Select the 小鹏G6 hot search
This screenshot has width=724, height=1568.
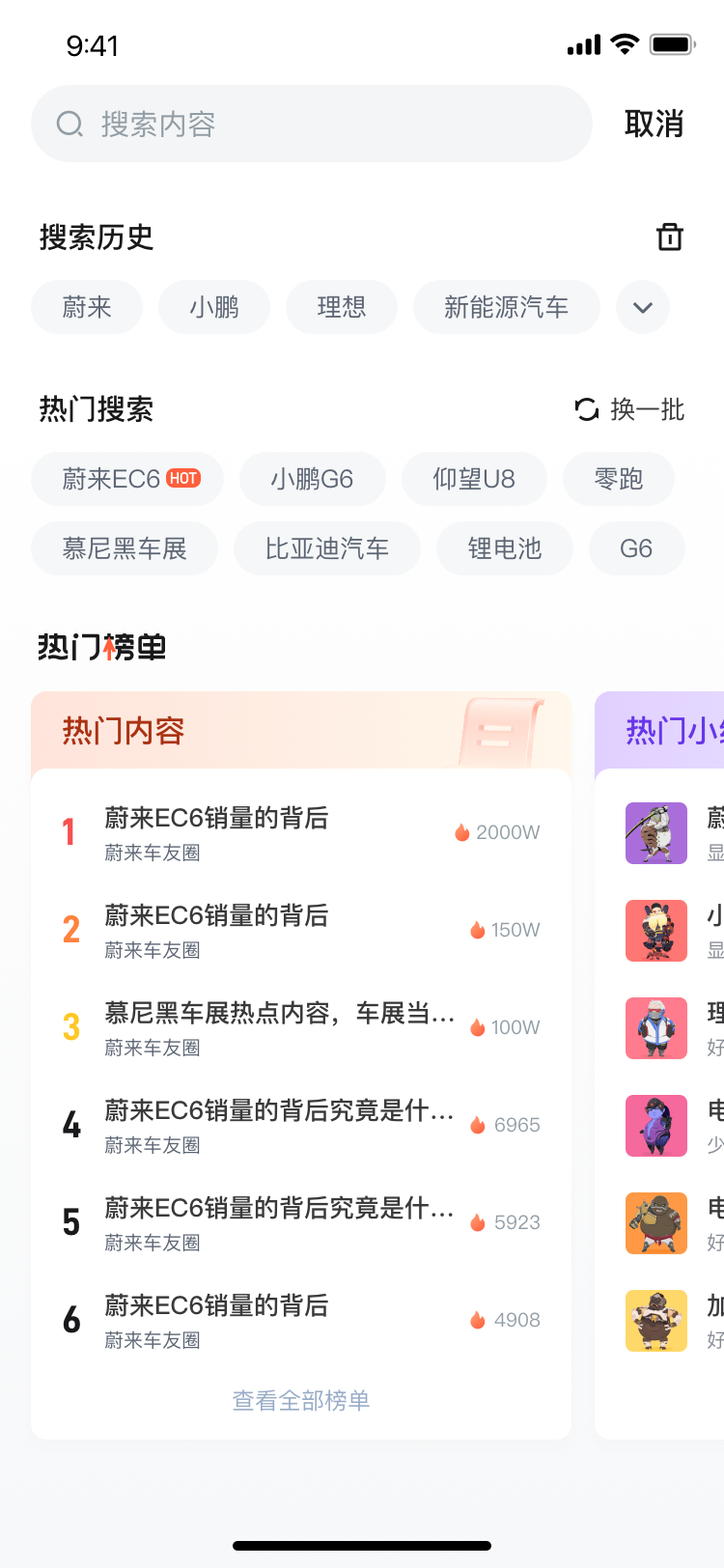tap(312, 478)
